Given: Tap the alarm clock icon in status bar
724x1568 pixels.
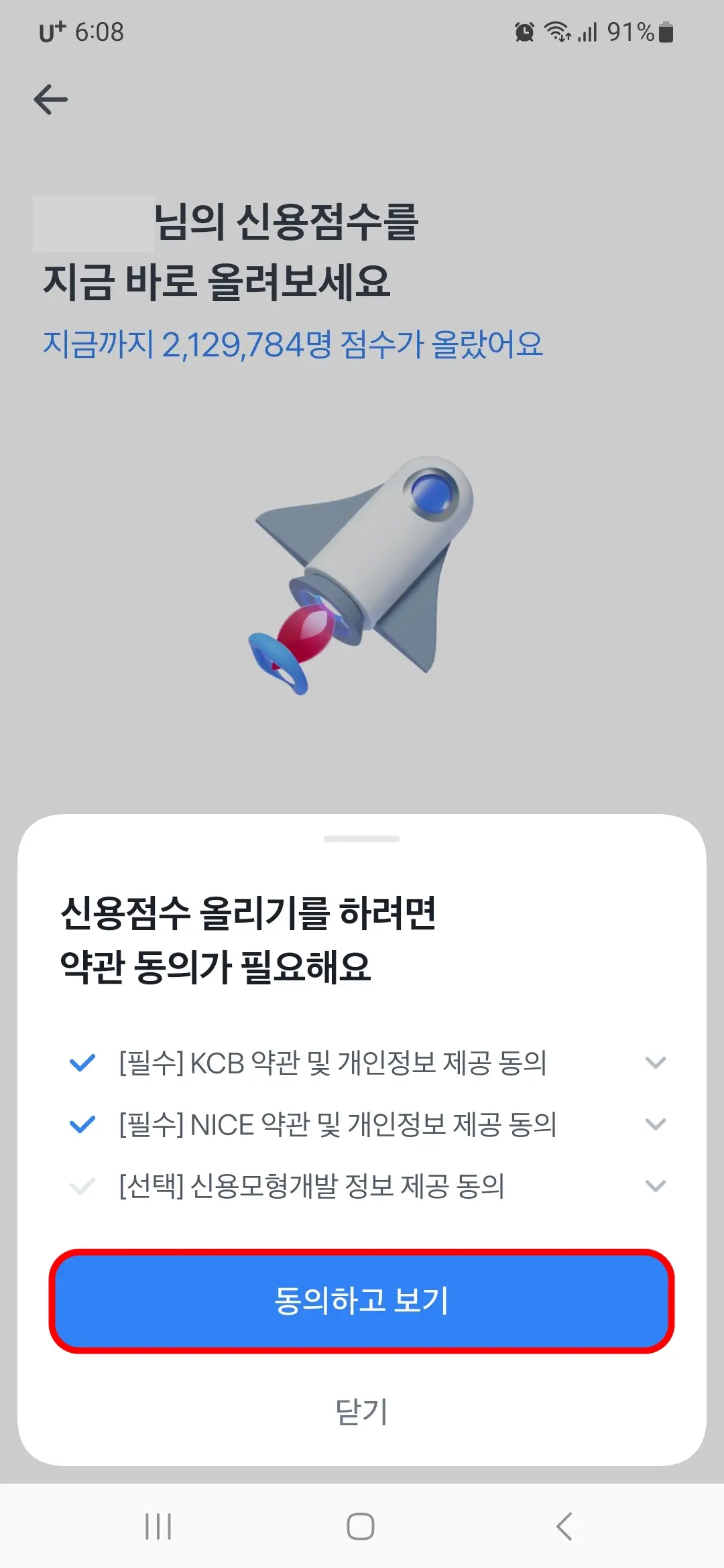Looking at the screenshot, I should [x=524, y=31].
